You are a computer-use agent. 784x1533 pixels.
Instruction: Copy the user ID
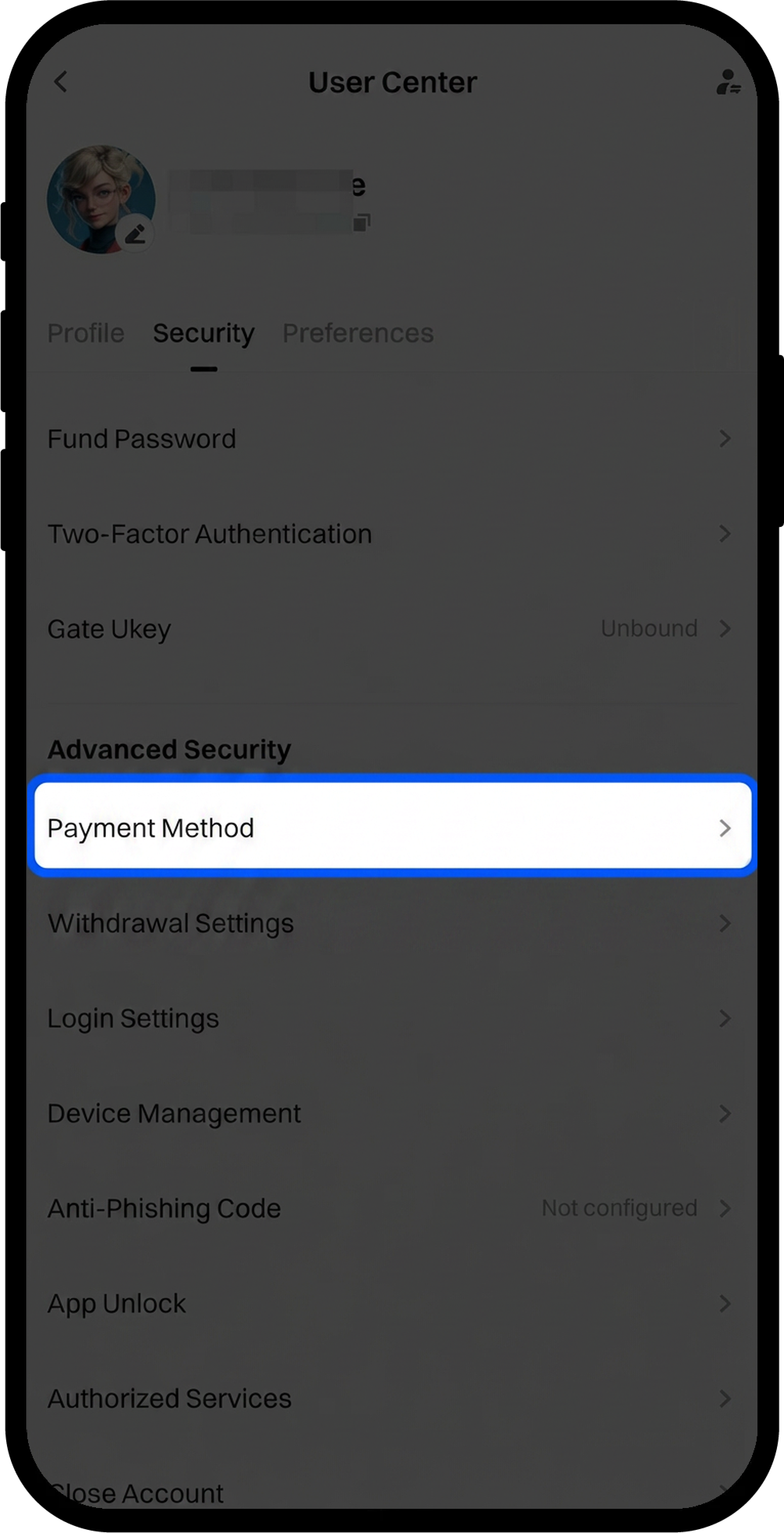coord(362,222)
